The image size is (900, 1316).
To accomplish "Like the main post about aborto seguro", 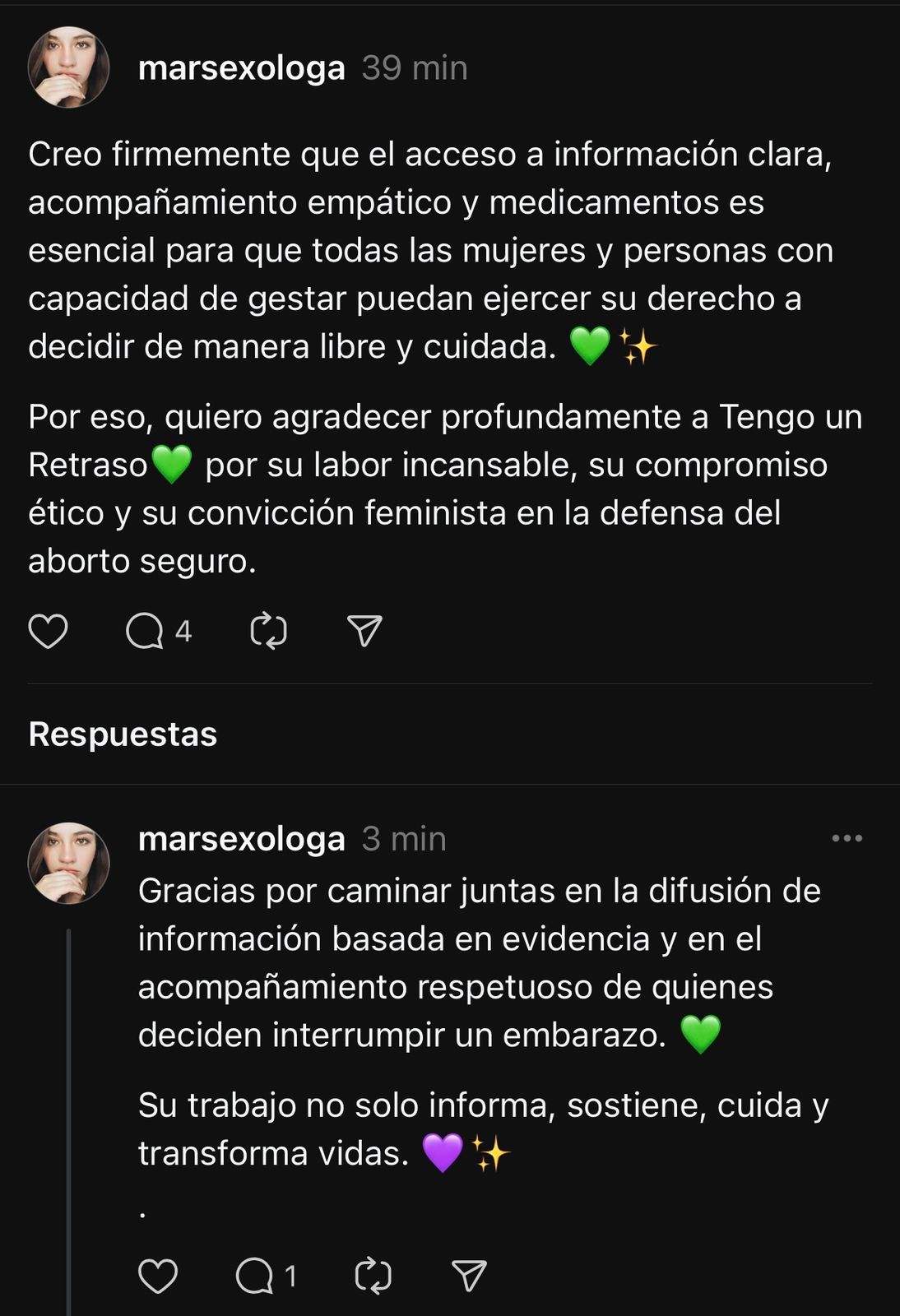I will coord(49,632).
